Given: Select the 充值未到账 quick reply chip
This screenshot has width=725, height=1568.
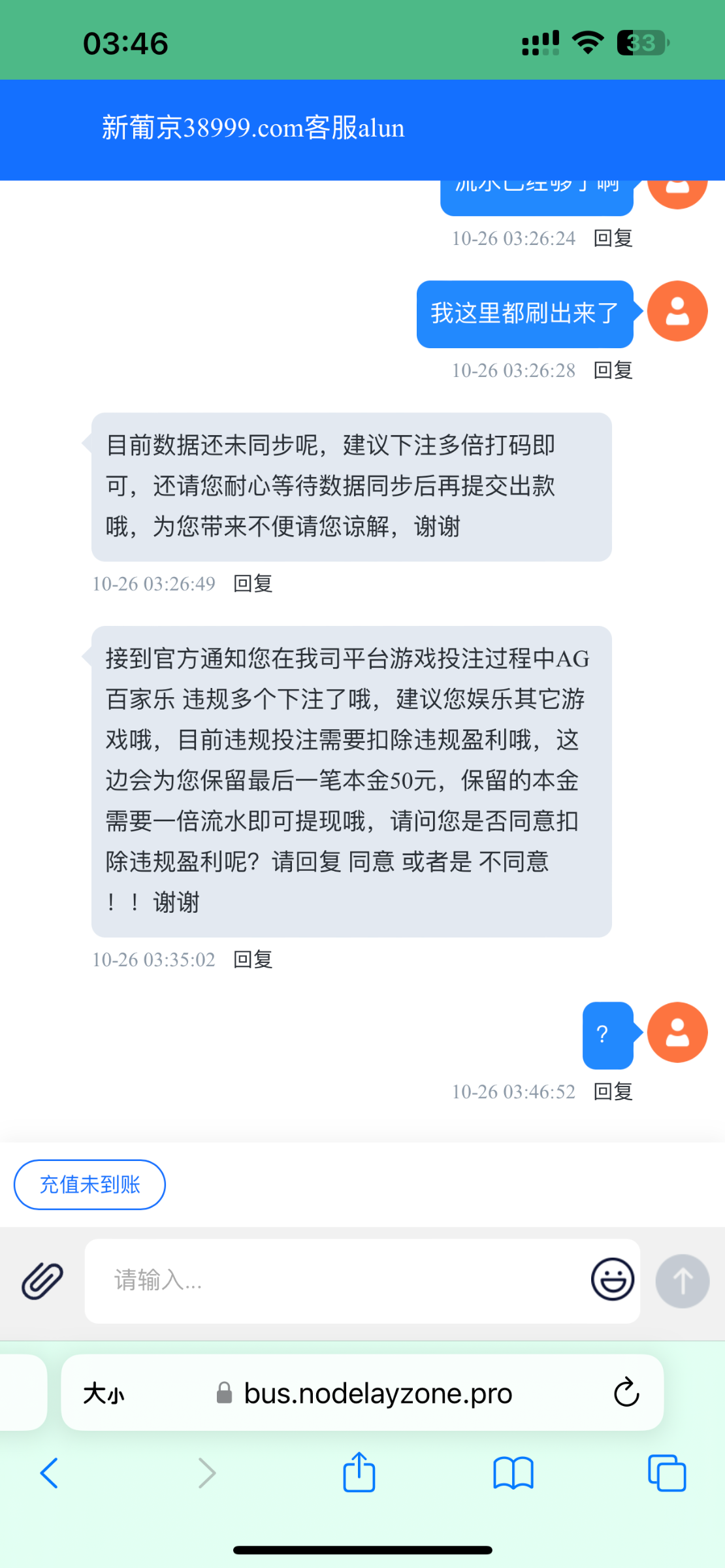Looking at the screenshot, I should click(89, 1184).
